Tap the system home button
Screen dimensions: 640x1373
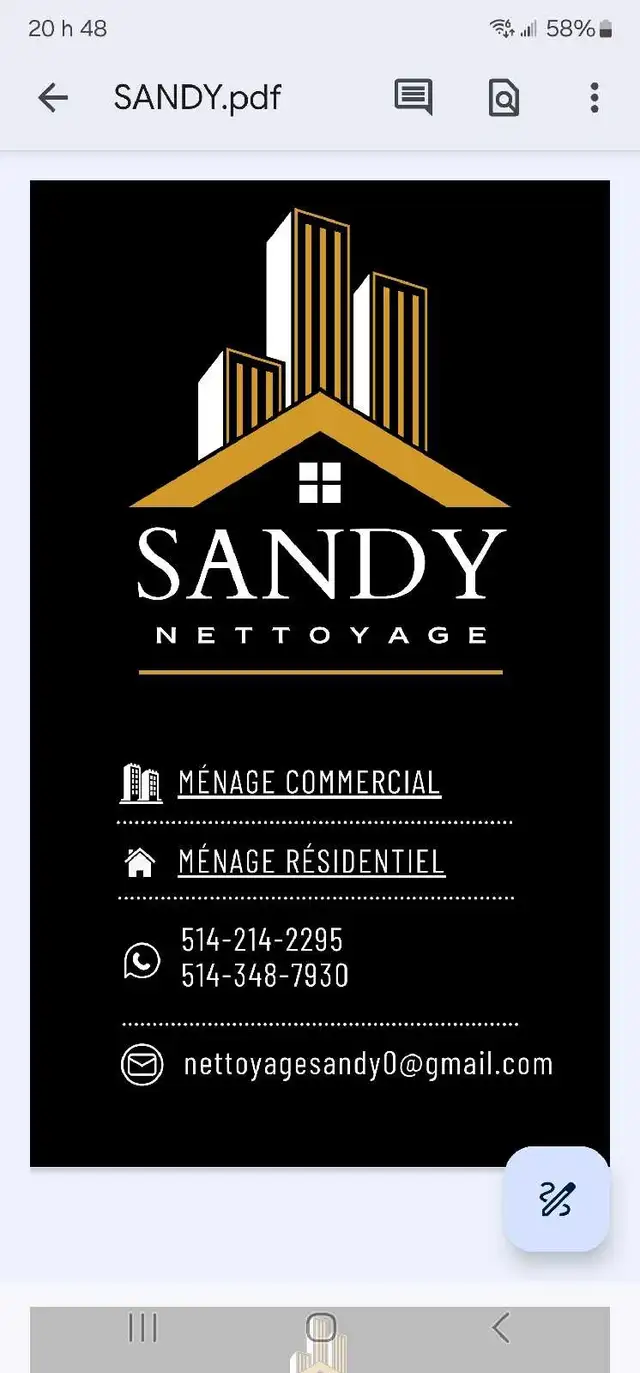coord(321,1328)
